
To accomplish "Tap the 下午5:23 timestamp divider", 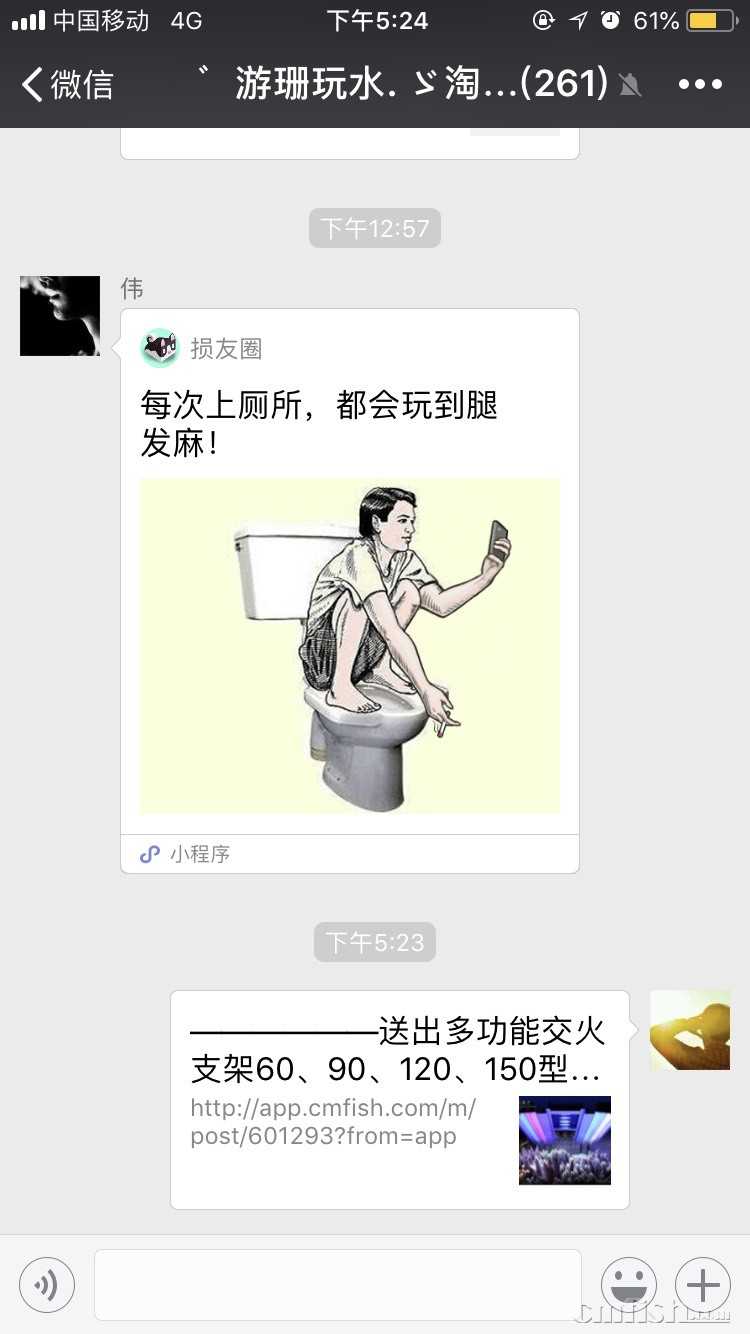I will pos(374,941).
